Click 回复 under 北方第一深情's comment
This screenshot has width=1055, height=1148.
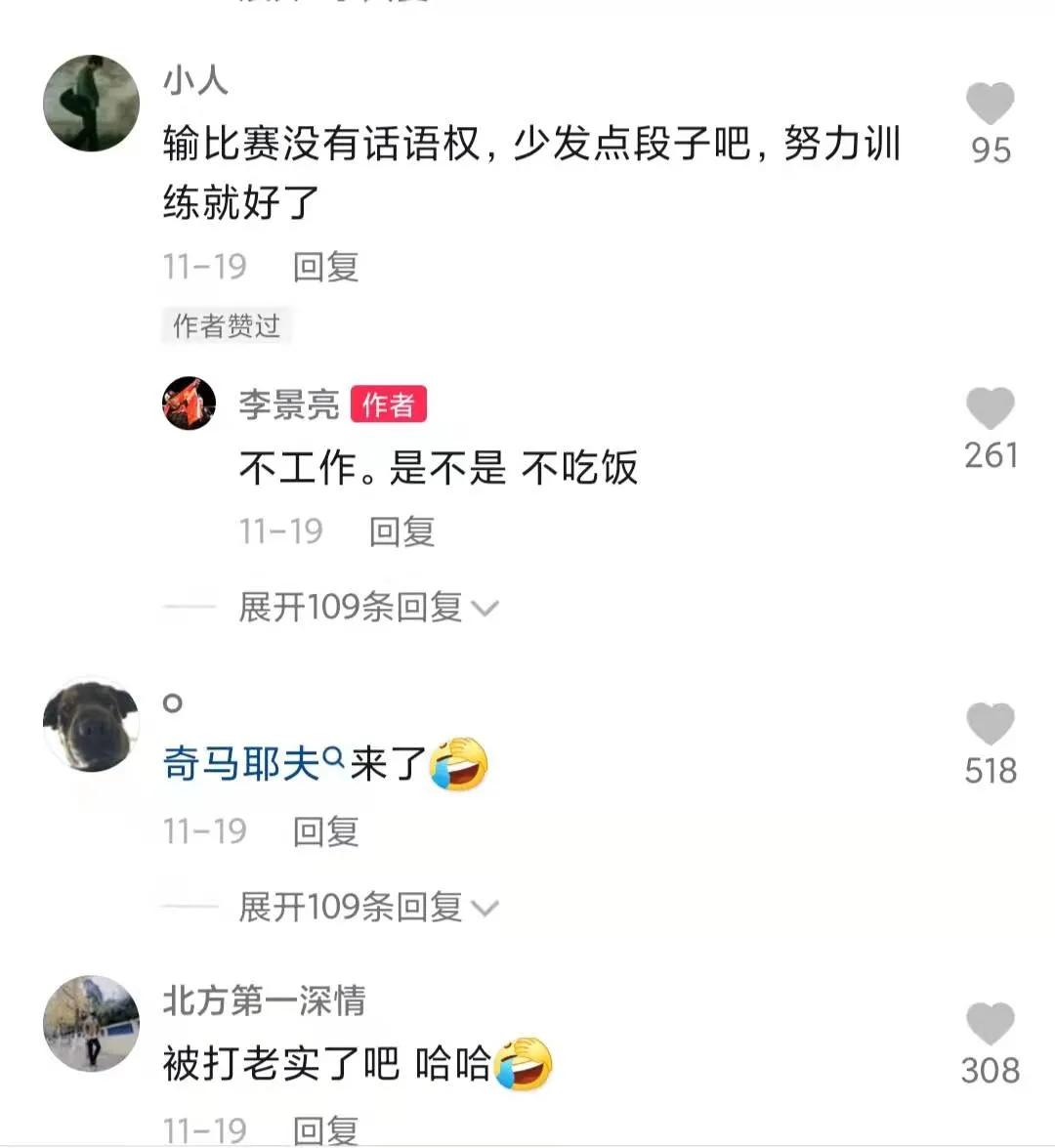click(x=324, y=1128)
